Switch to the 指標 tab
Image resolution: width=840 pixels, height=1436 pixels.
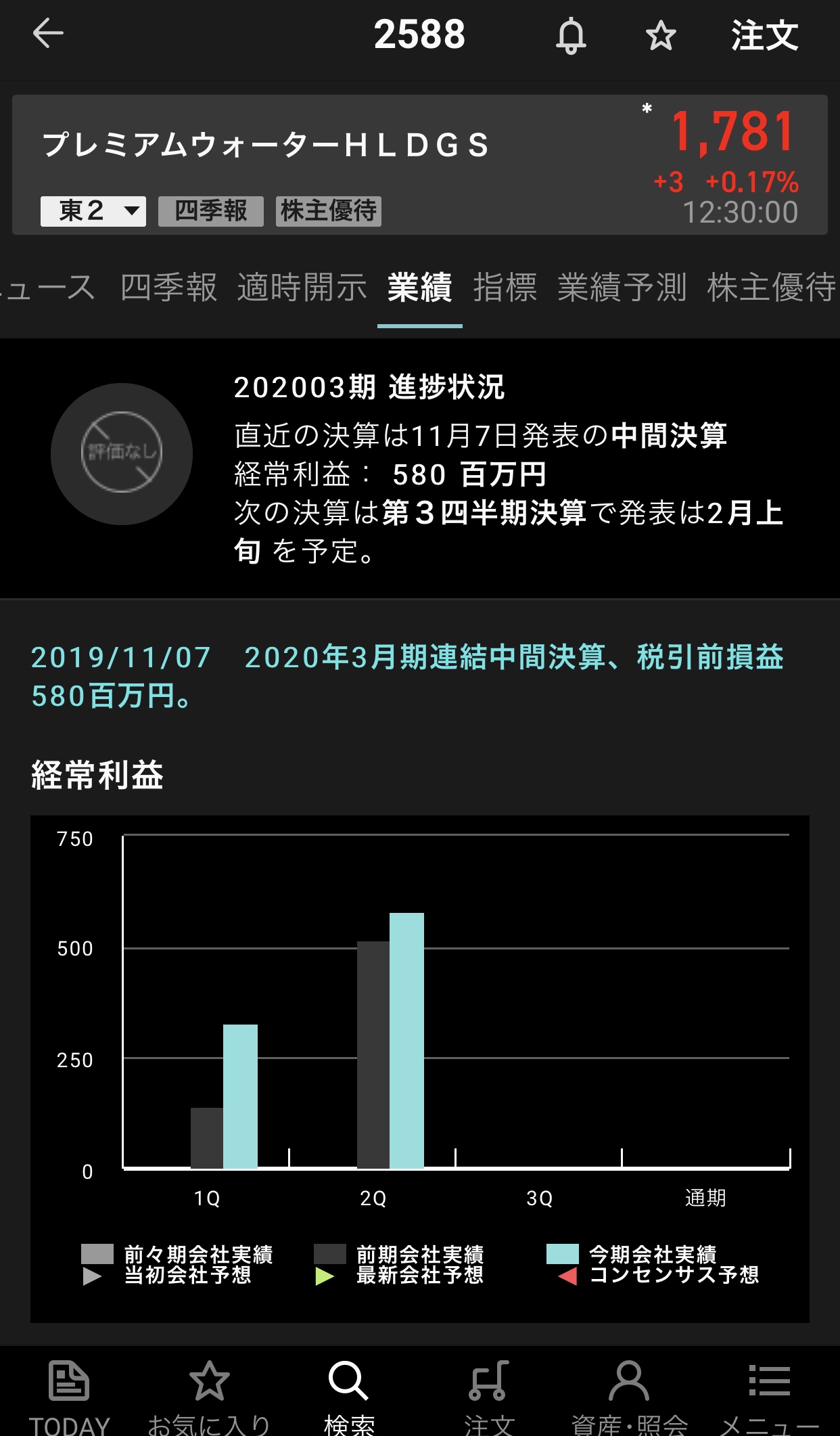point(505,287)
